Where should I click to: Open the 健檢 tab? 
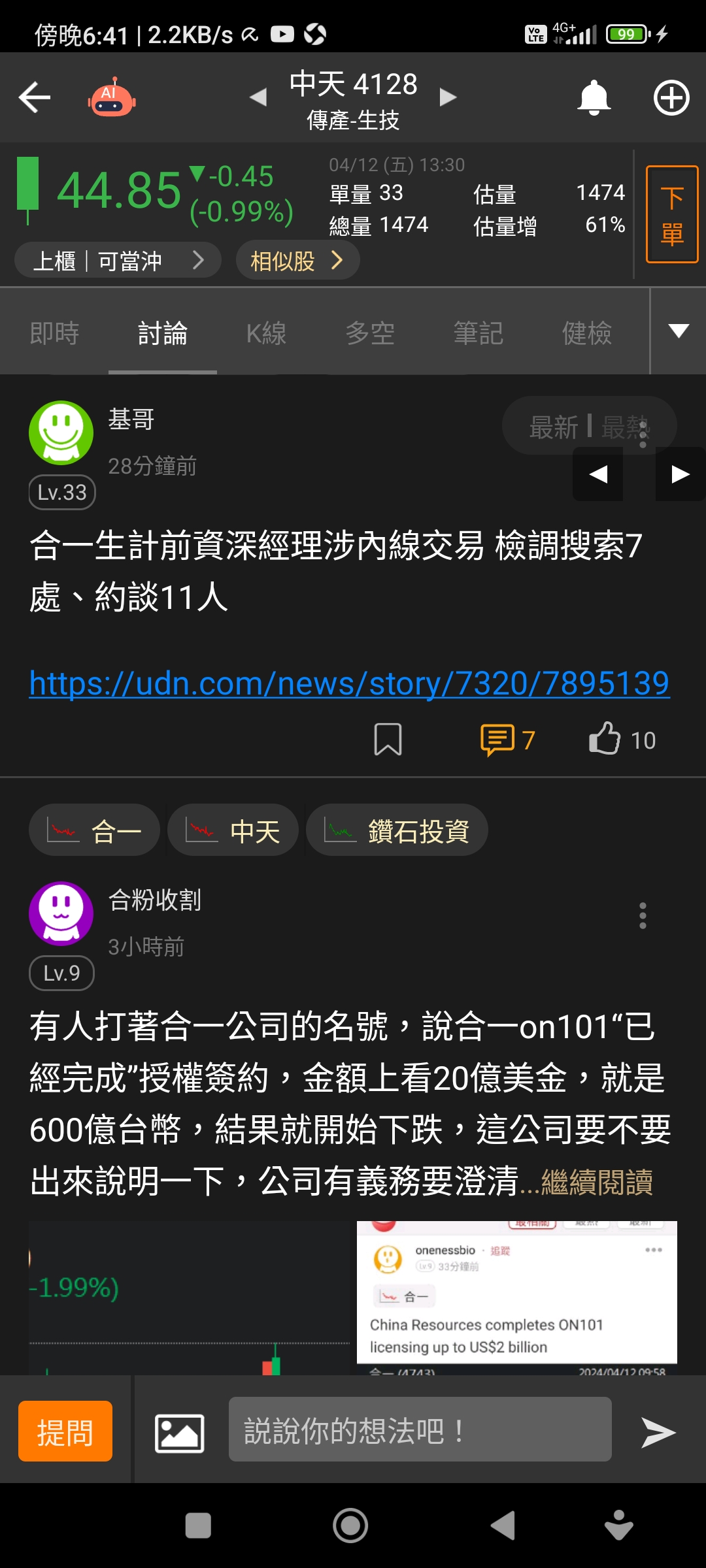tap(585, 332)
